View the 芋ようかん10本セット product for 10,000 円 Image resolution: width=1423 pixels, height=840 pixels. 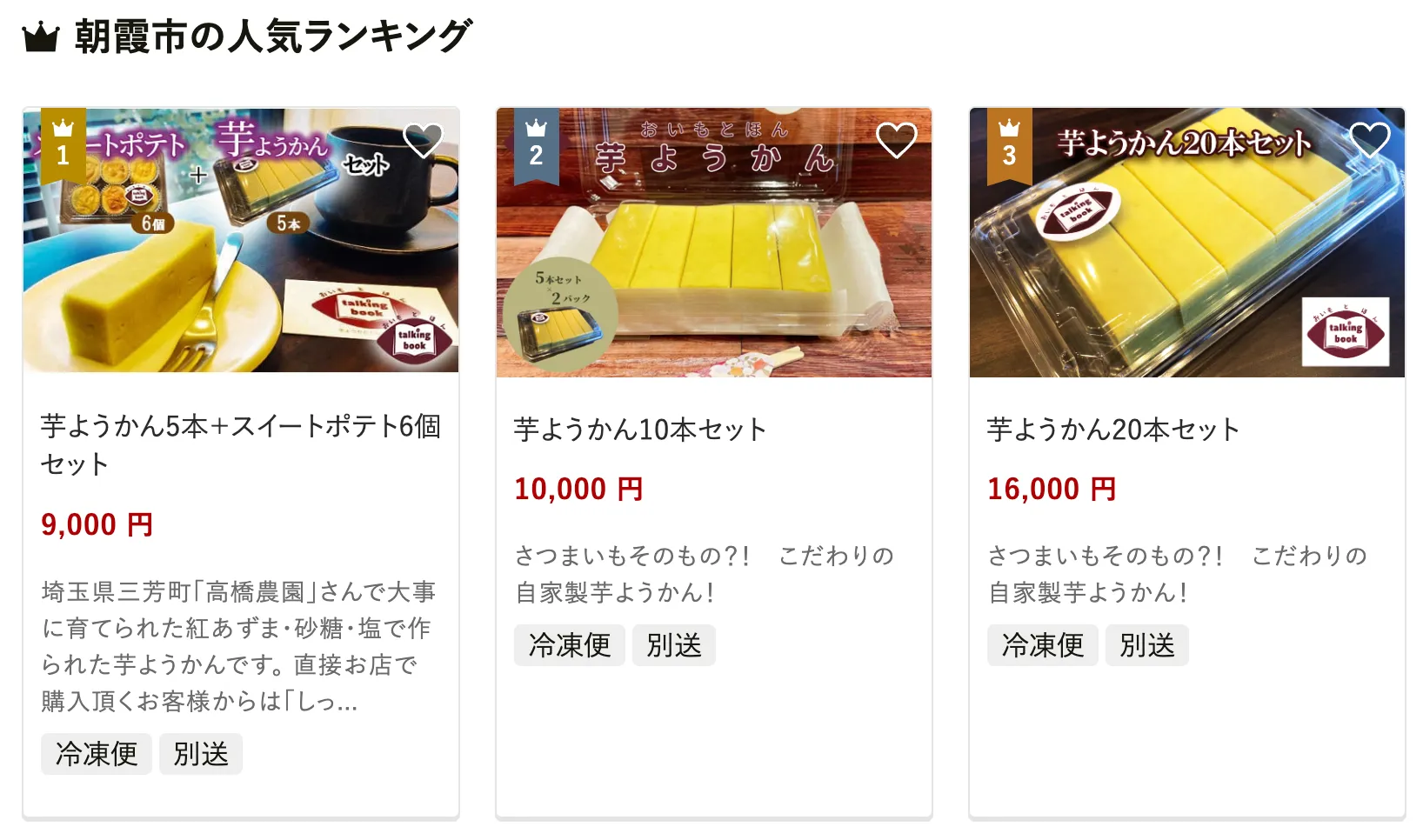point(639,430)
